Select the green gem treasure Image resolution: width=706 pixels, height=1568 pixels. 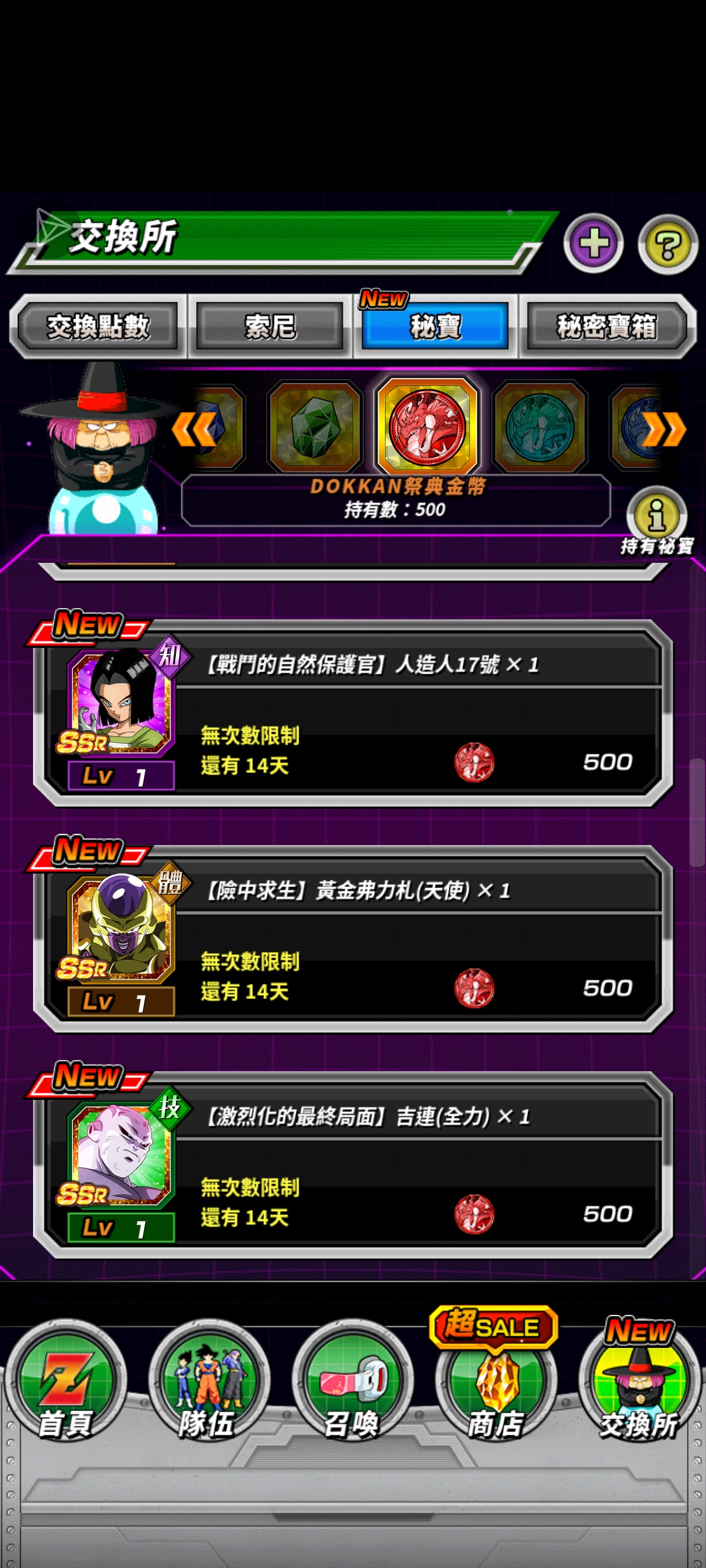point(315,427)
